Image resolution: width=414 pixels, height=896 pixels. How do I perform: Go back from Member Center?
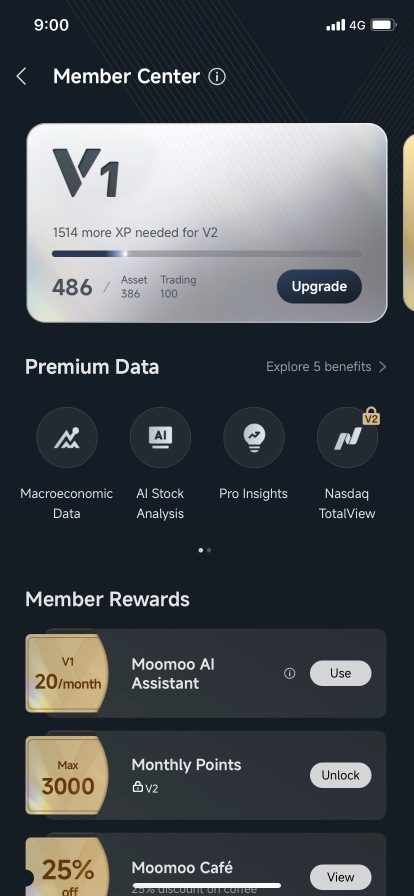coord(22,77)
